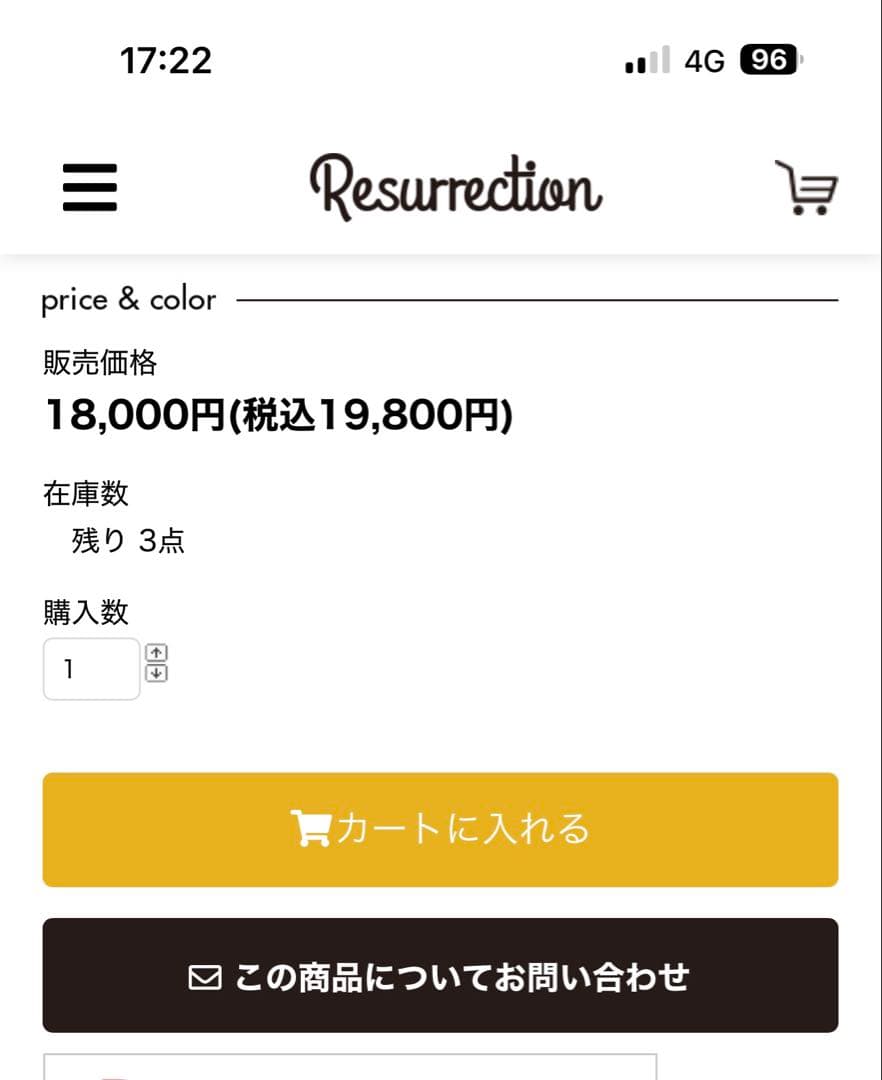Tap the cellular signal bars icon
Screen dimensions: 882x1080
645,62
